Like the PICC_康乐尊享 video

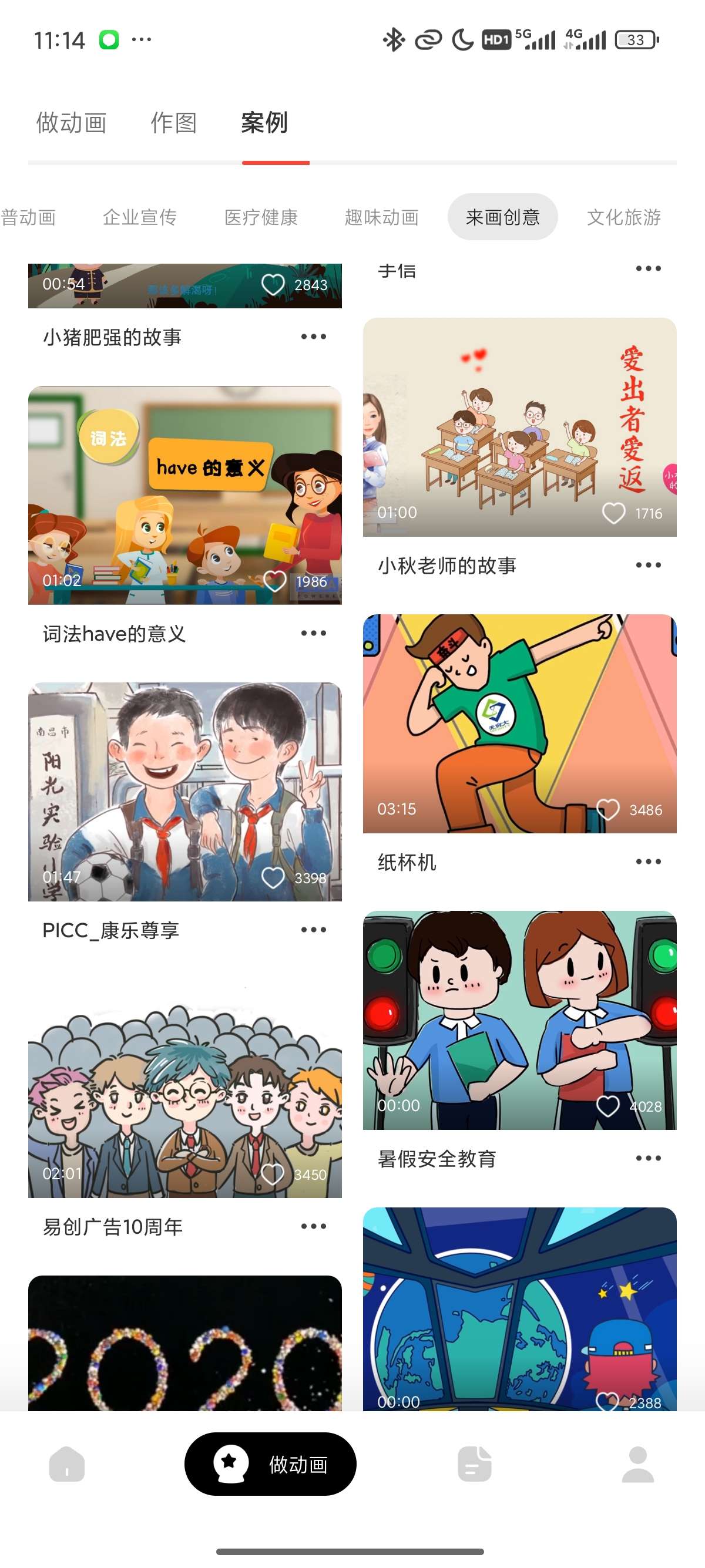pyautogui.click(x=273, y=879)
